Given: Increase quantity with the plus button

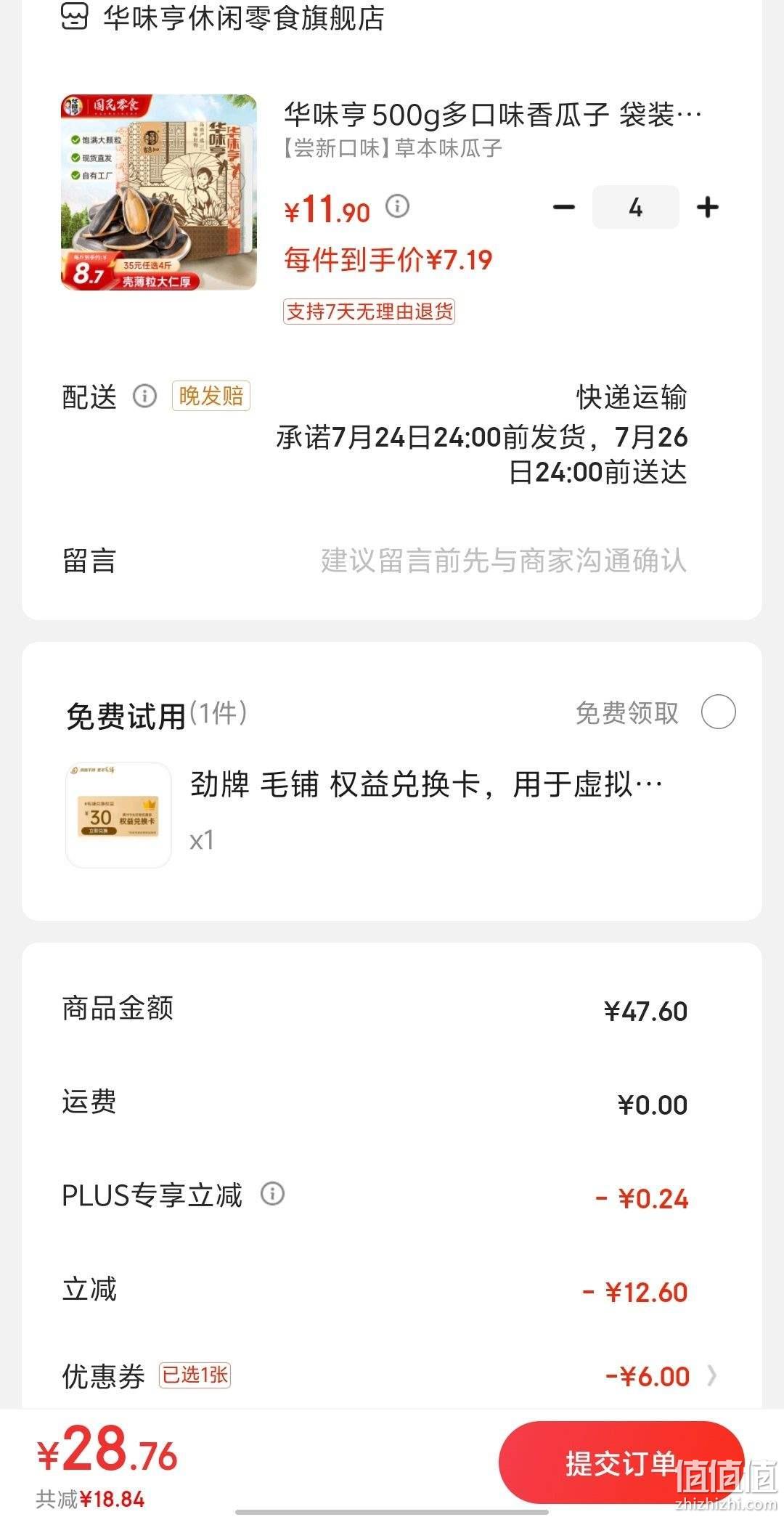Looking at the screenshot, I should [x=708, y=208].
